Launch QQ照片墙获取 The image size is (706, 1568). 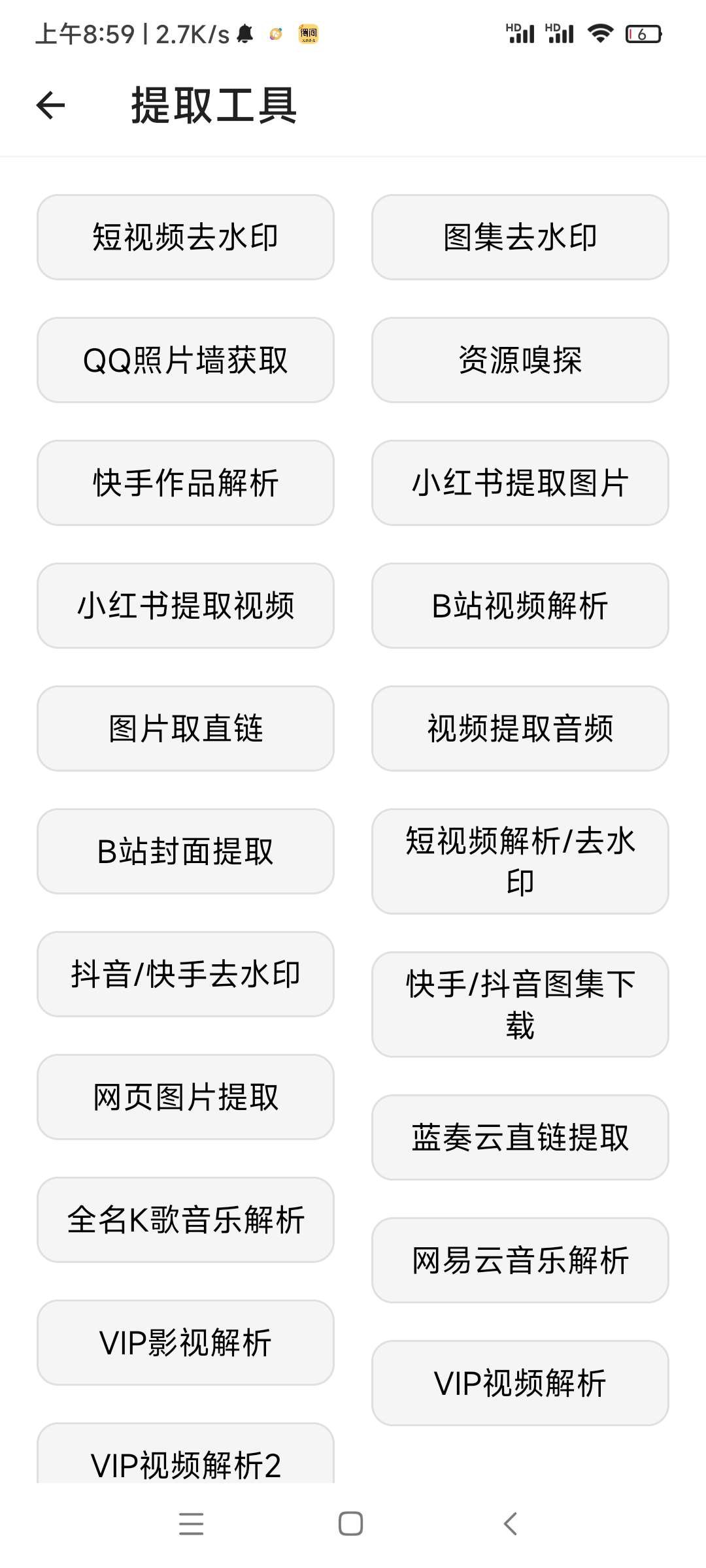point(186,360)
